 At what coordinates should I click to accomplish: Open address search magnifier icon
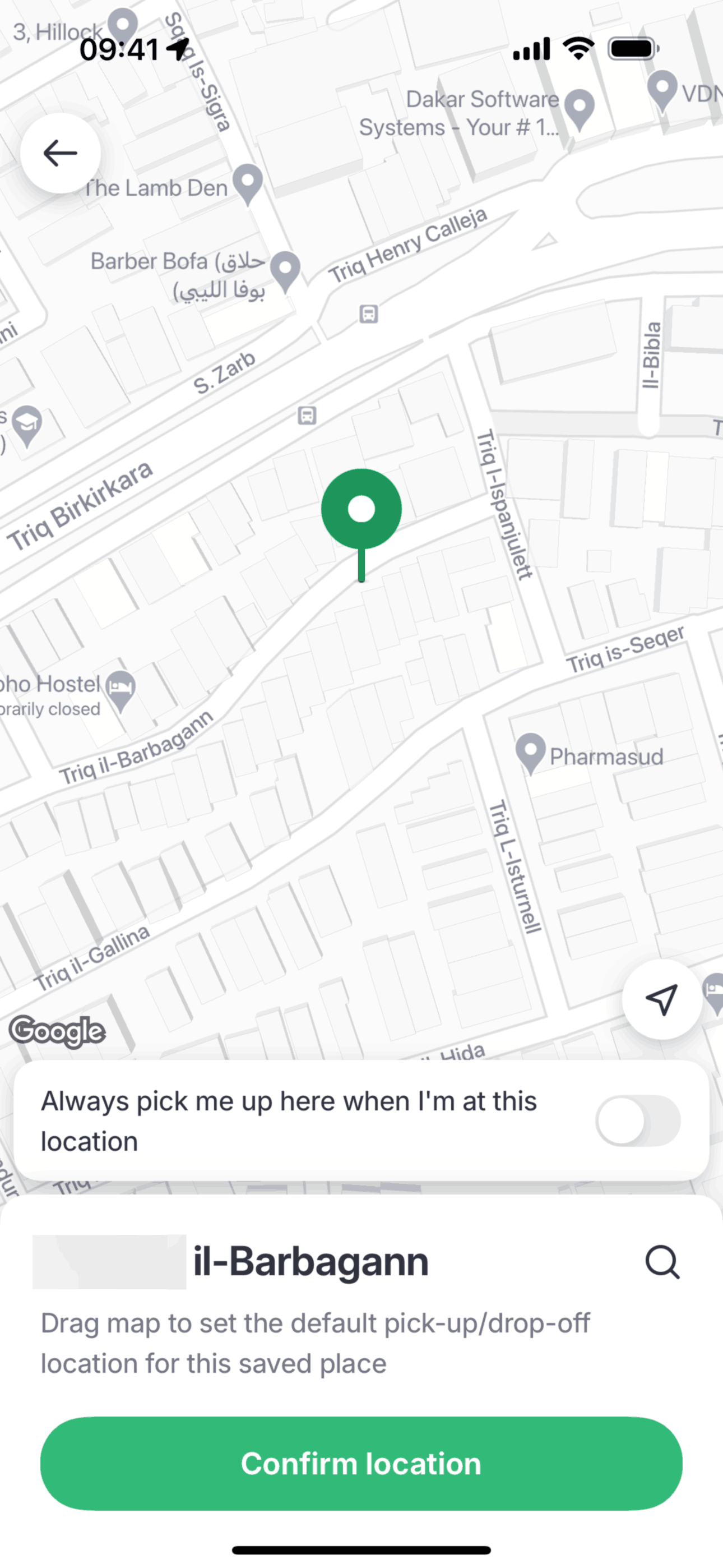[x=662, y=1262]
